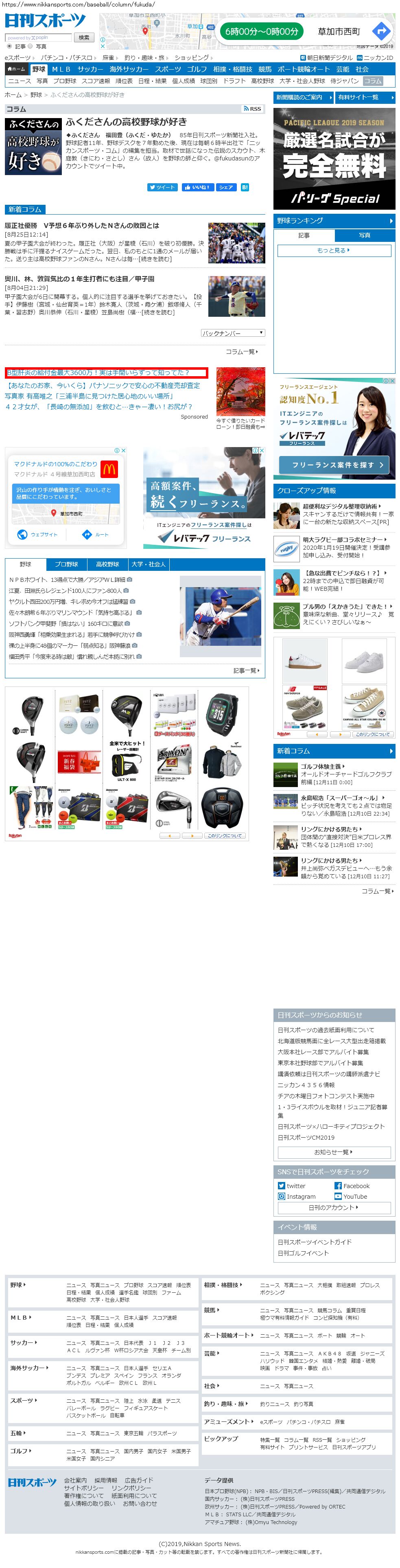Switch to the プロ野球 tab in the news box
400x1568 pixels.
(66, 564)
